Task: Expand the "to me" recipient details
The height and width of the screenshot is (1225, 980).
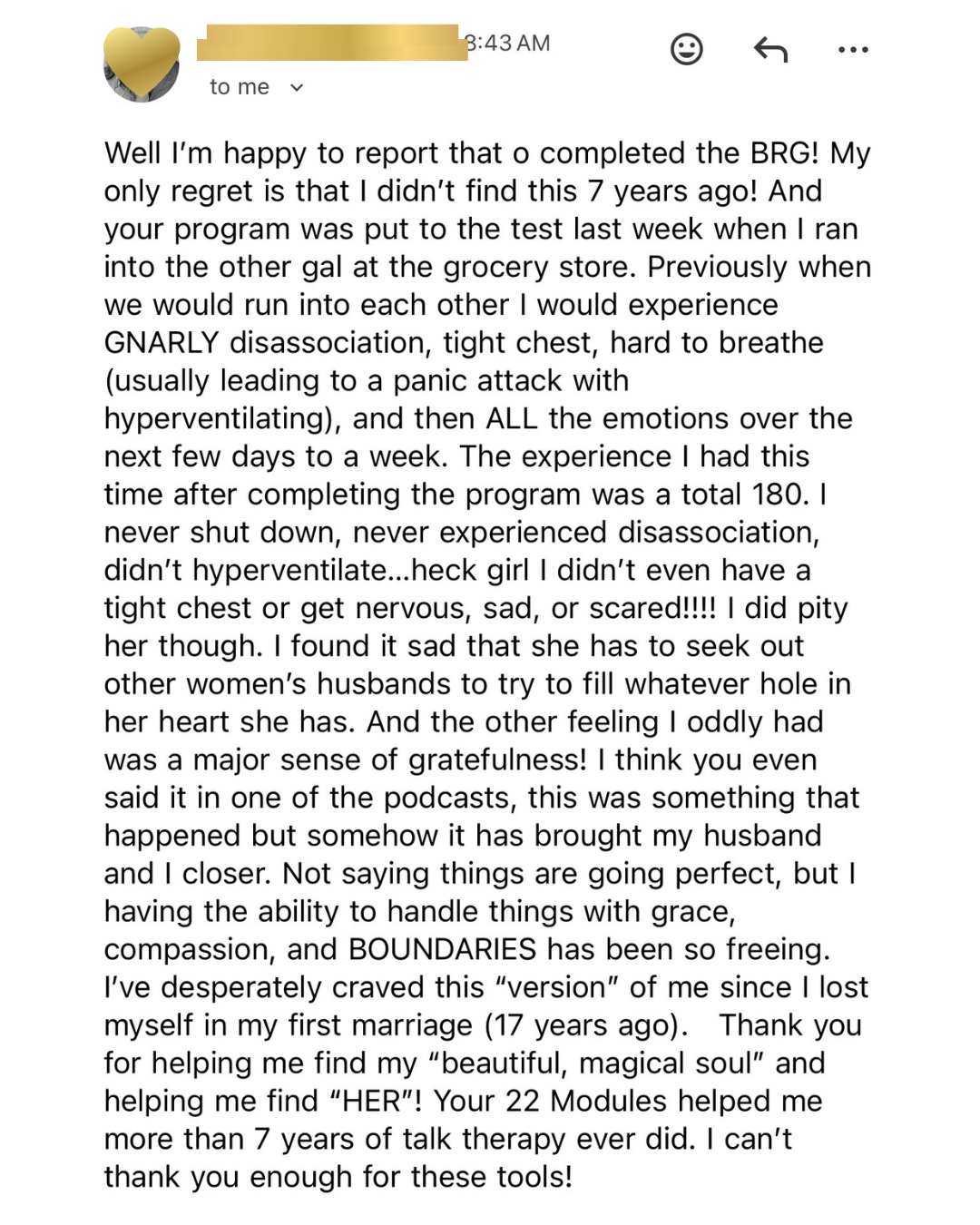Action: pyautogui.click(x=257, y=87)
